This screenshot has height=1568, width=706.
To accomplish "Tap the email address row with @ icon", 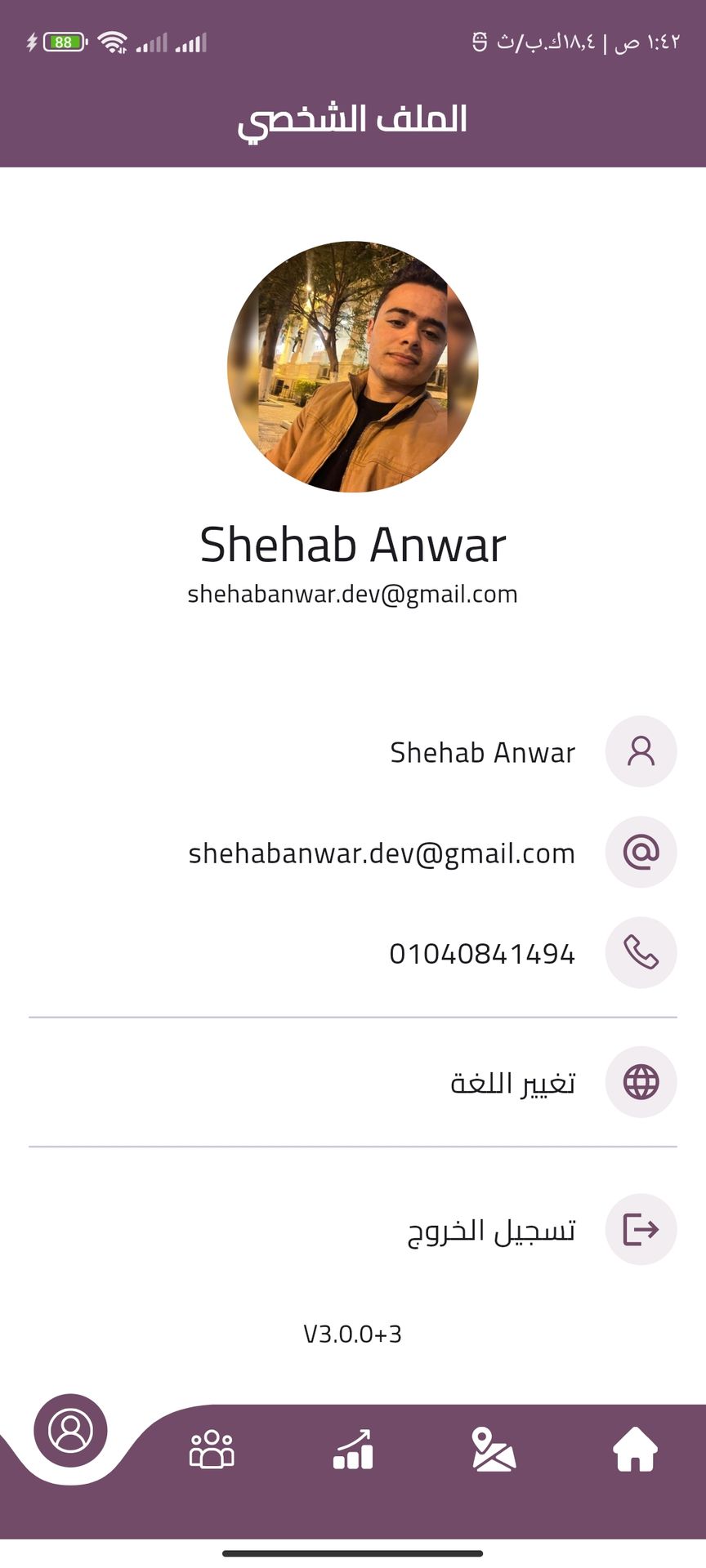I will pyautogui.click(x=382, y=853).
